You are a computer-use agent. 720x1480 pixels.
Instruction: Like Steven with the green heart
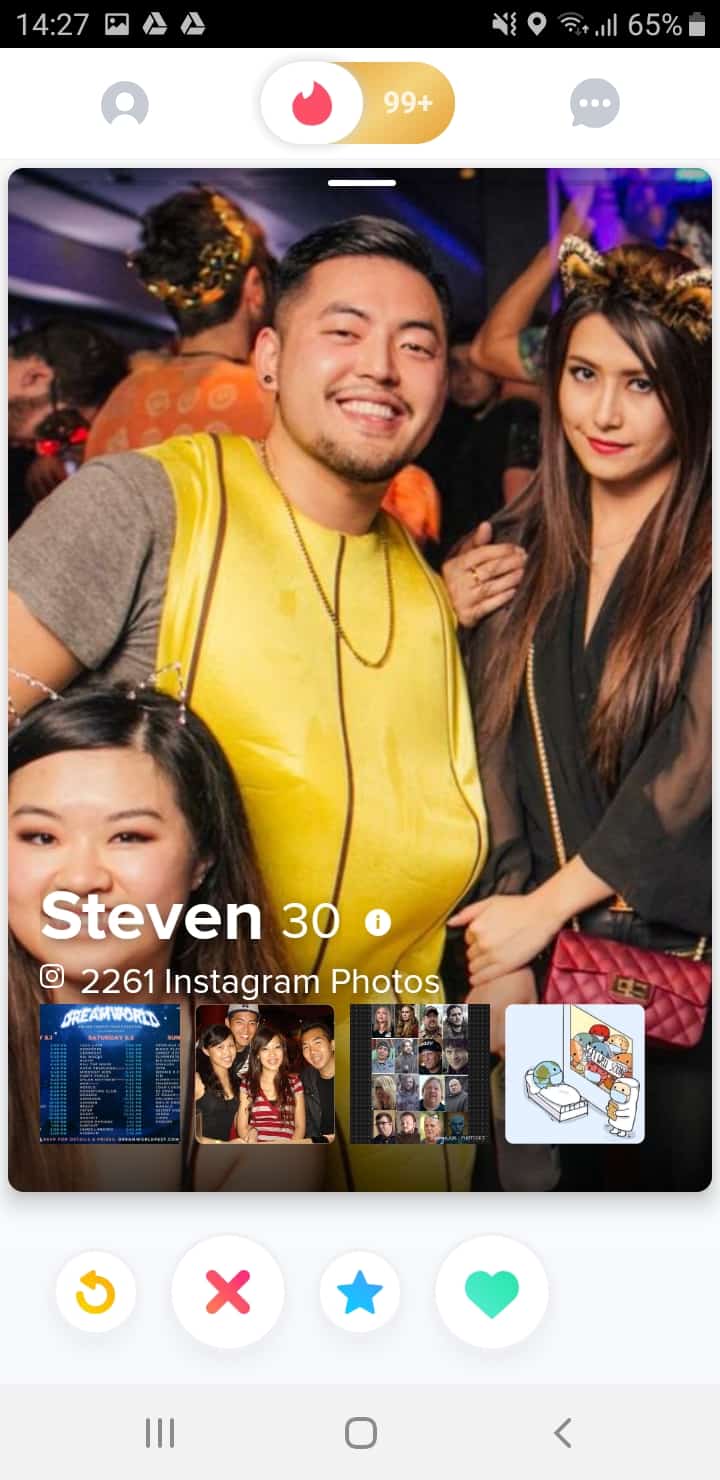point(492,1292)
